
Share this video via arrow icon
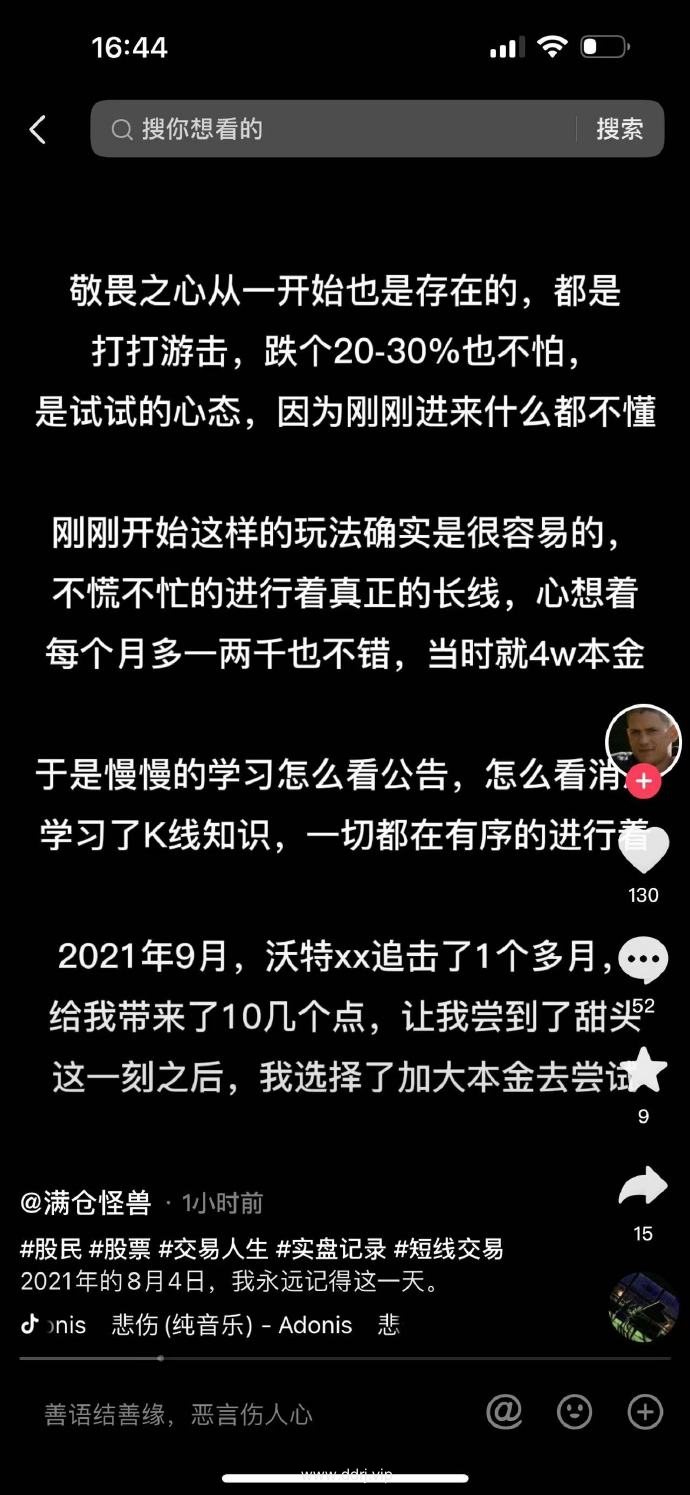(x=643, y=1187)
